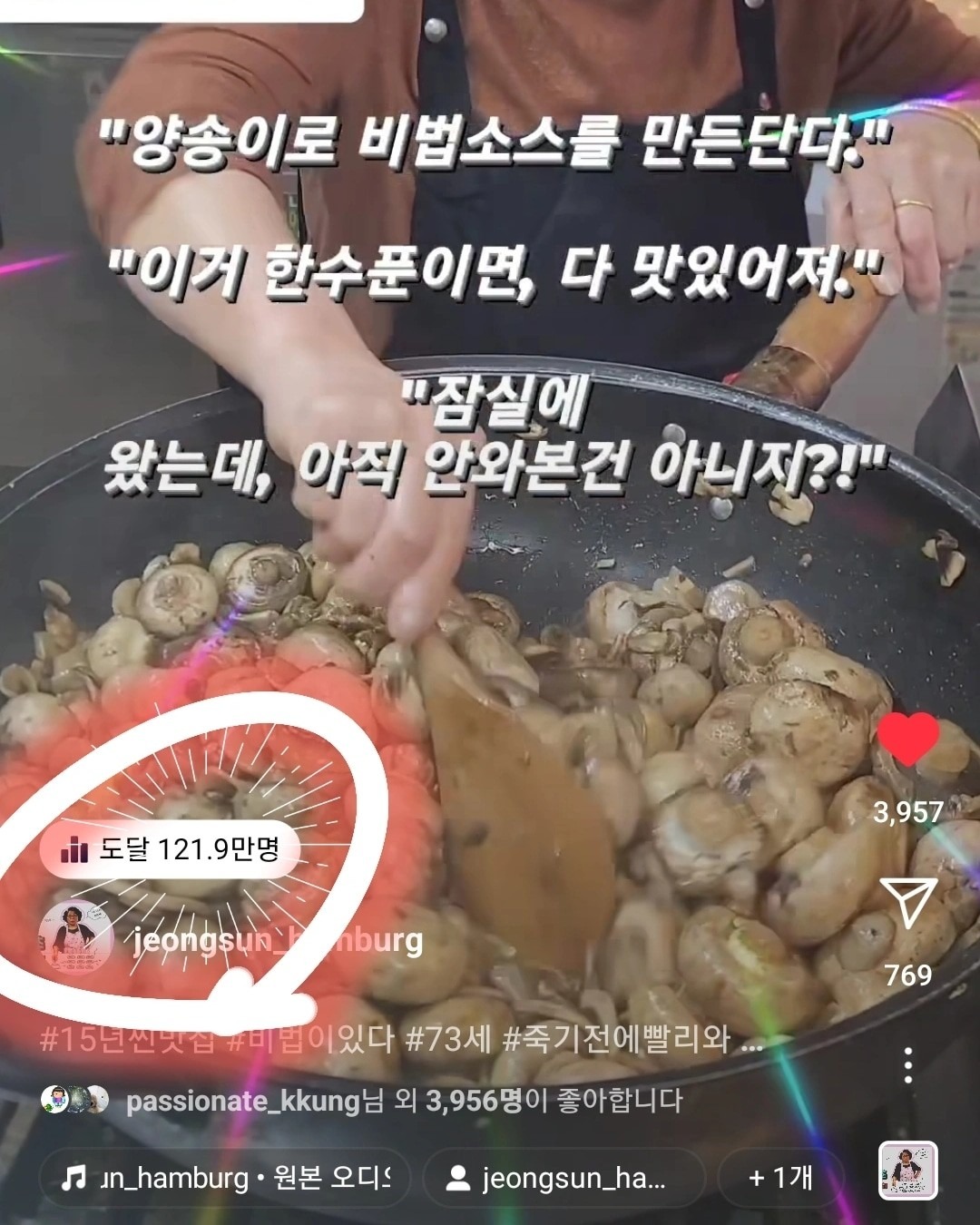Open the original audio chip

[225, 1178]
